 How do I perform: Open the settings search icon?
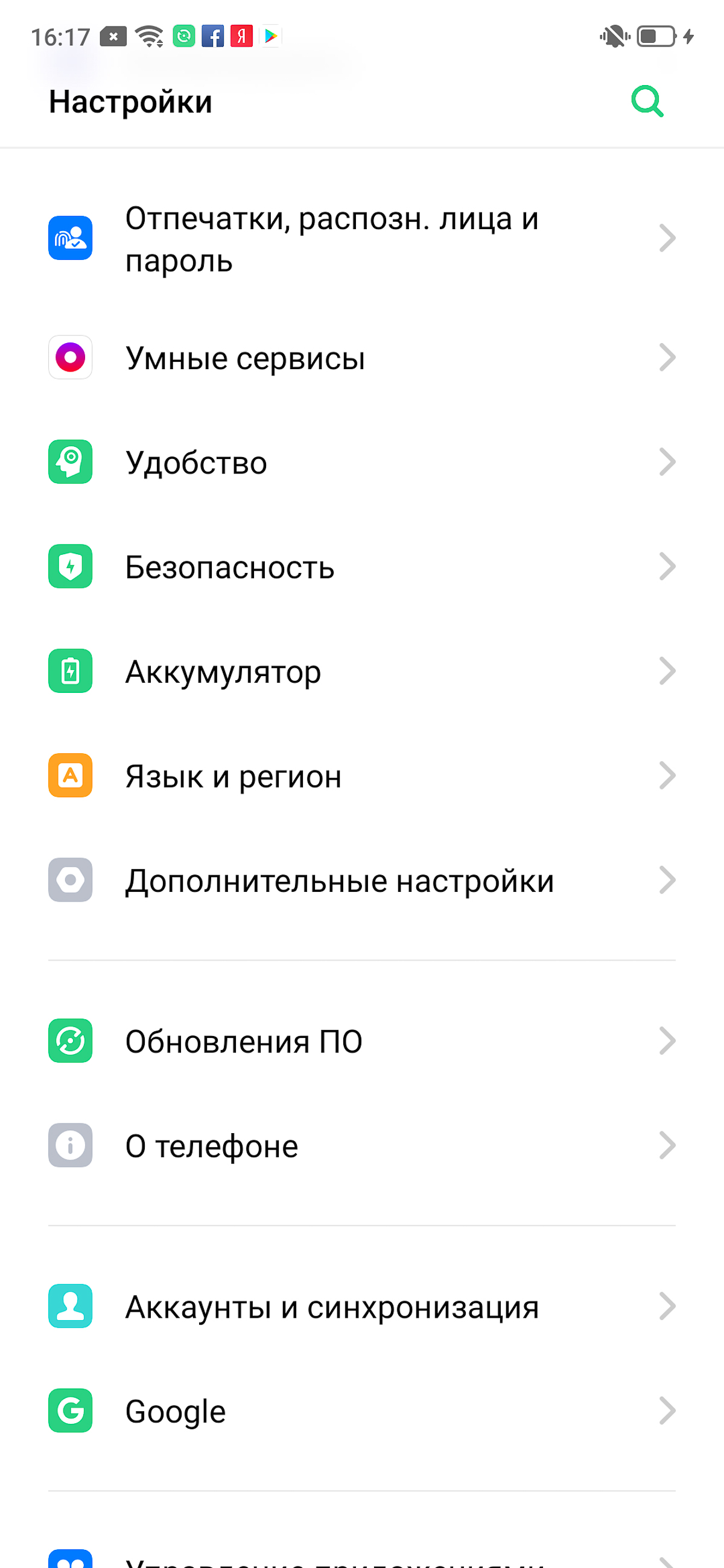click(x=647, y=101)
